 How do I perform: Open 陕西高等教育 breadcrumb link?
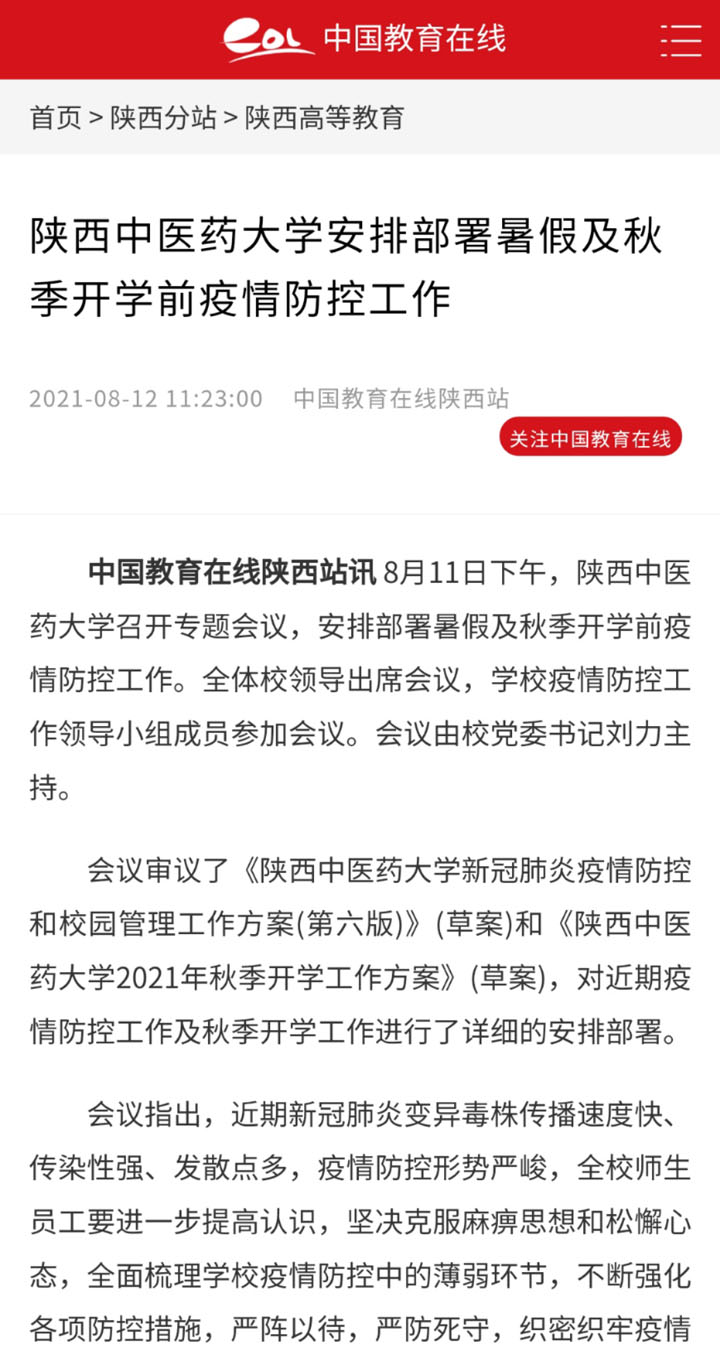click(325, 118)
